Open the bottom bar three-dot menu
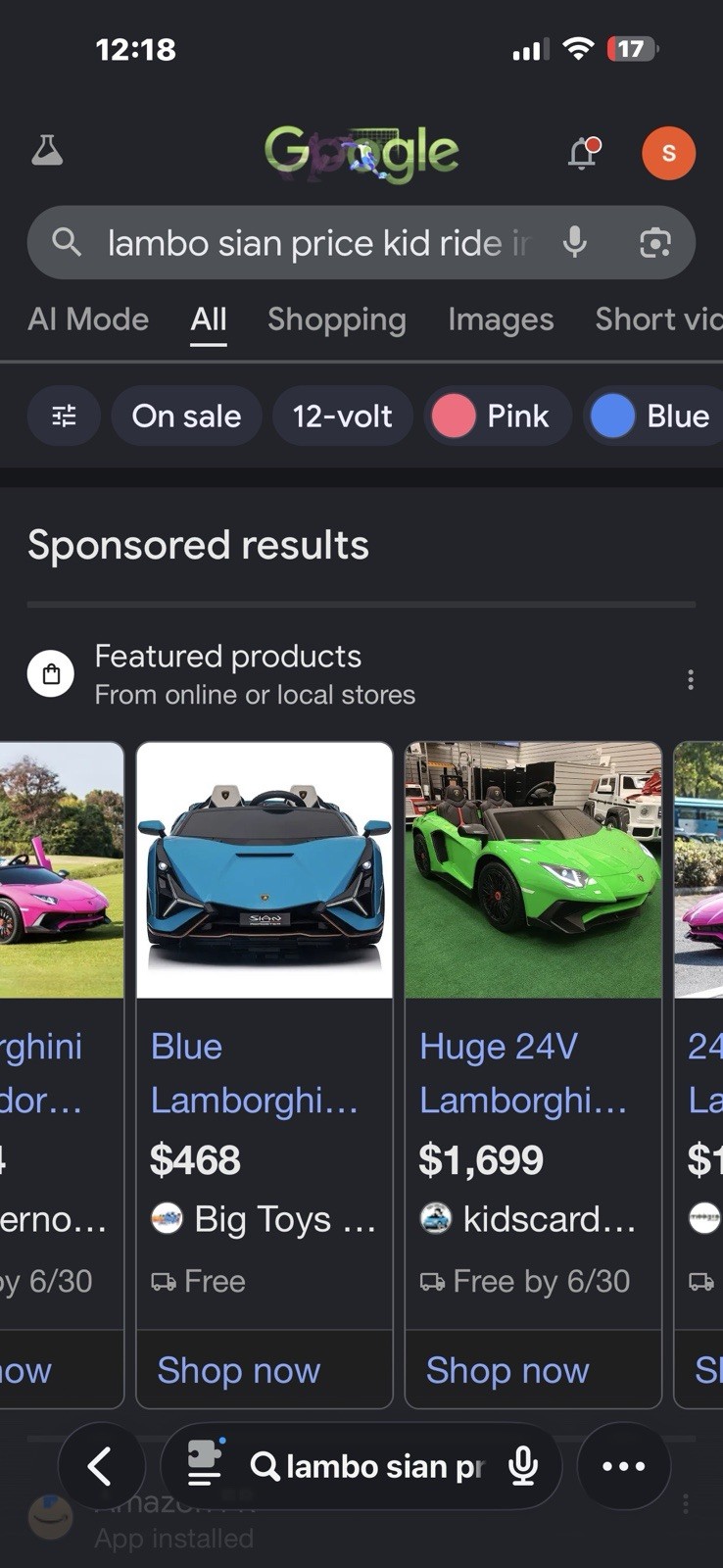The height and width of the screenshot is (1568, 723). [624, 1466]
